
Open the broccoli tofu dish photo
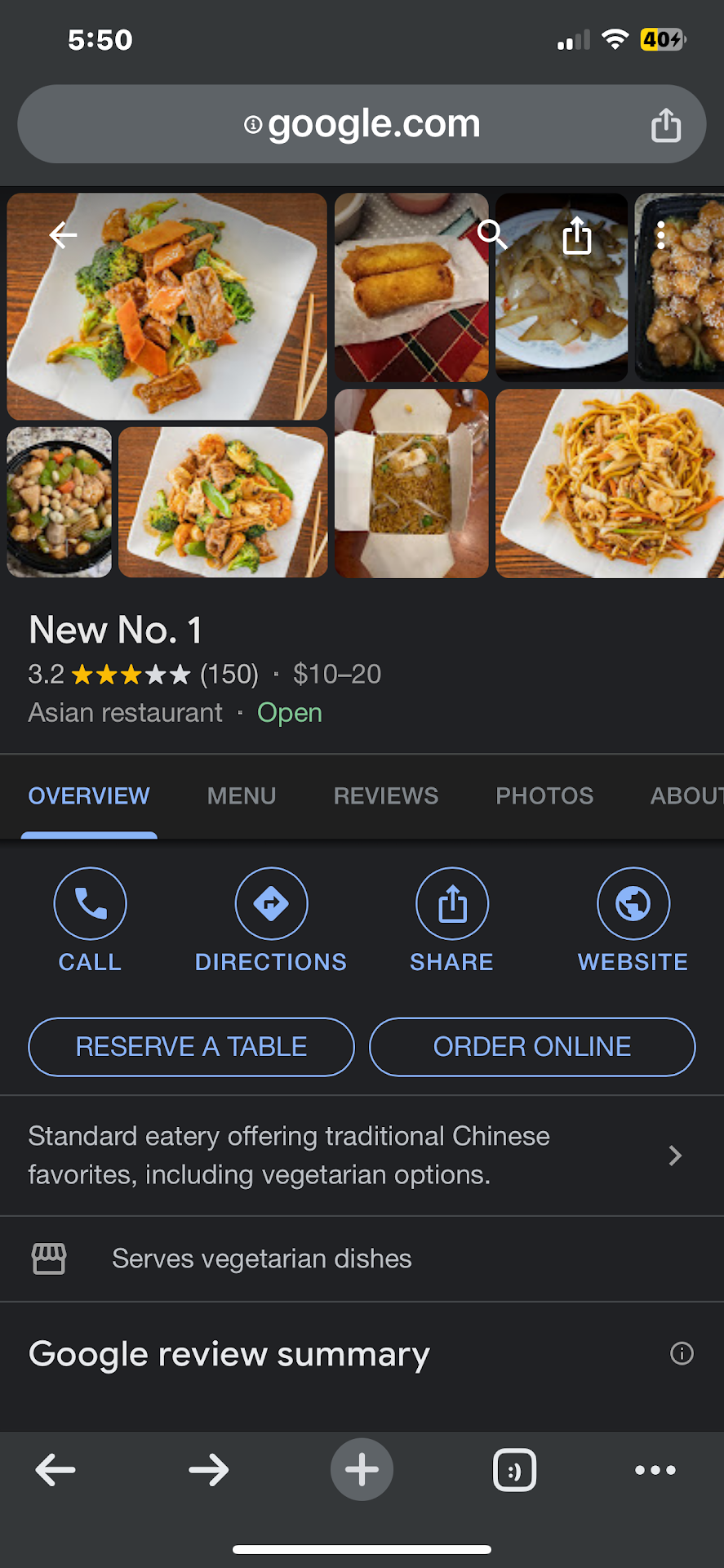167,306
